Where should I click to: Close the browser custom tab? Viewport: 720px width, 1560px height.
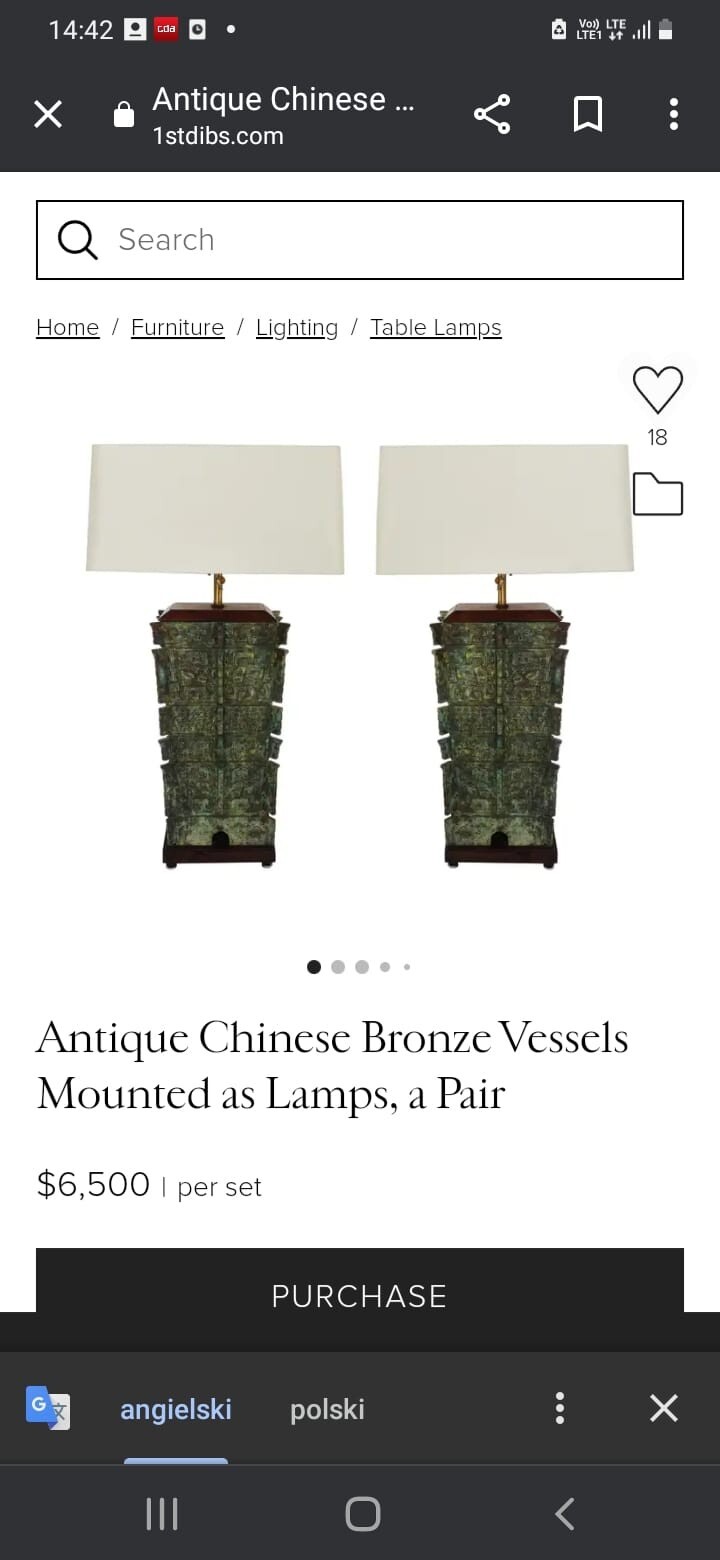[47, 115]
